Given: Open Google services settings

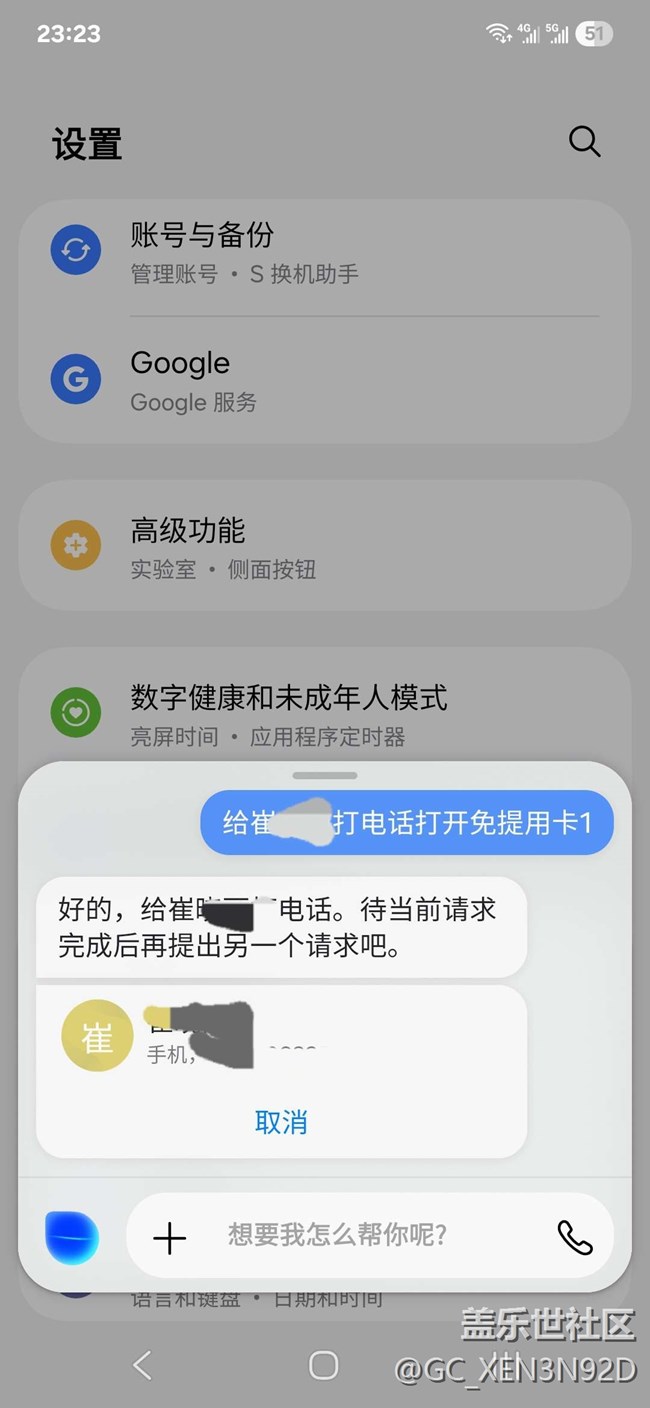Looking at the screenshot, I should [325, 380].
